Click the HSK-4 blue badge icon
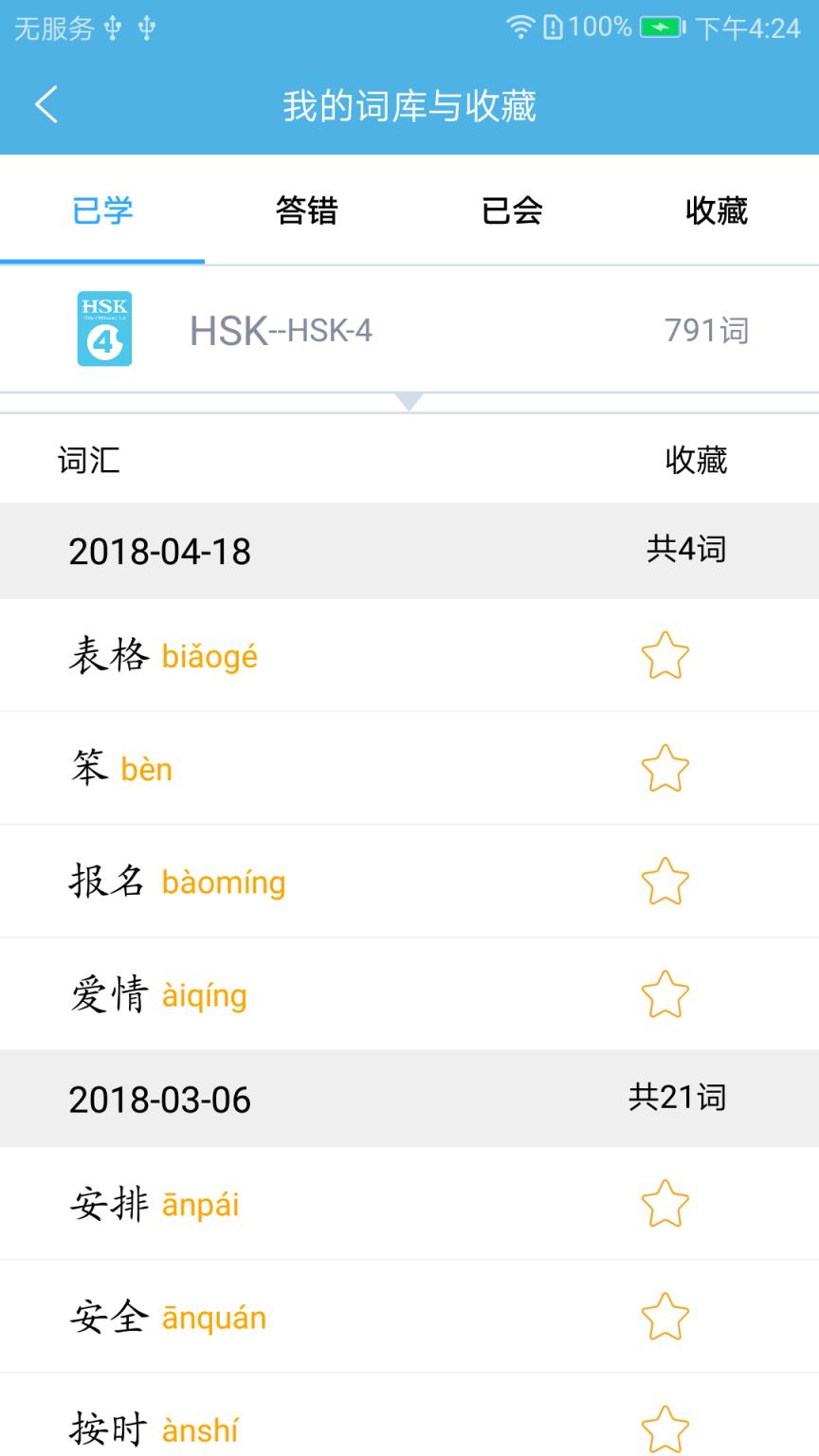Screen dimensions: 819x1456 (104, 329)
